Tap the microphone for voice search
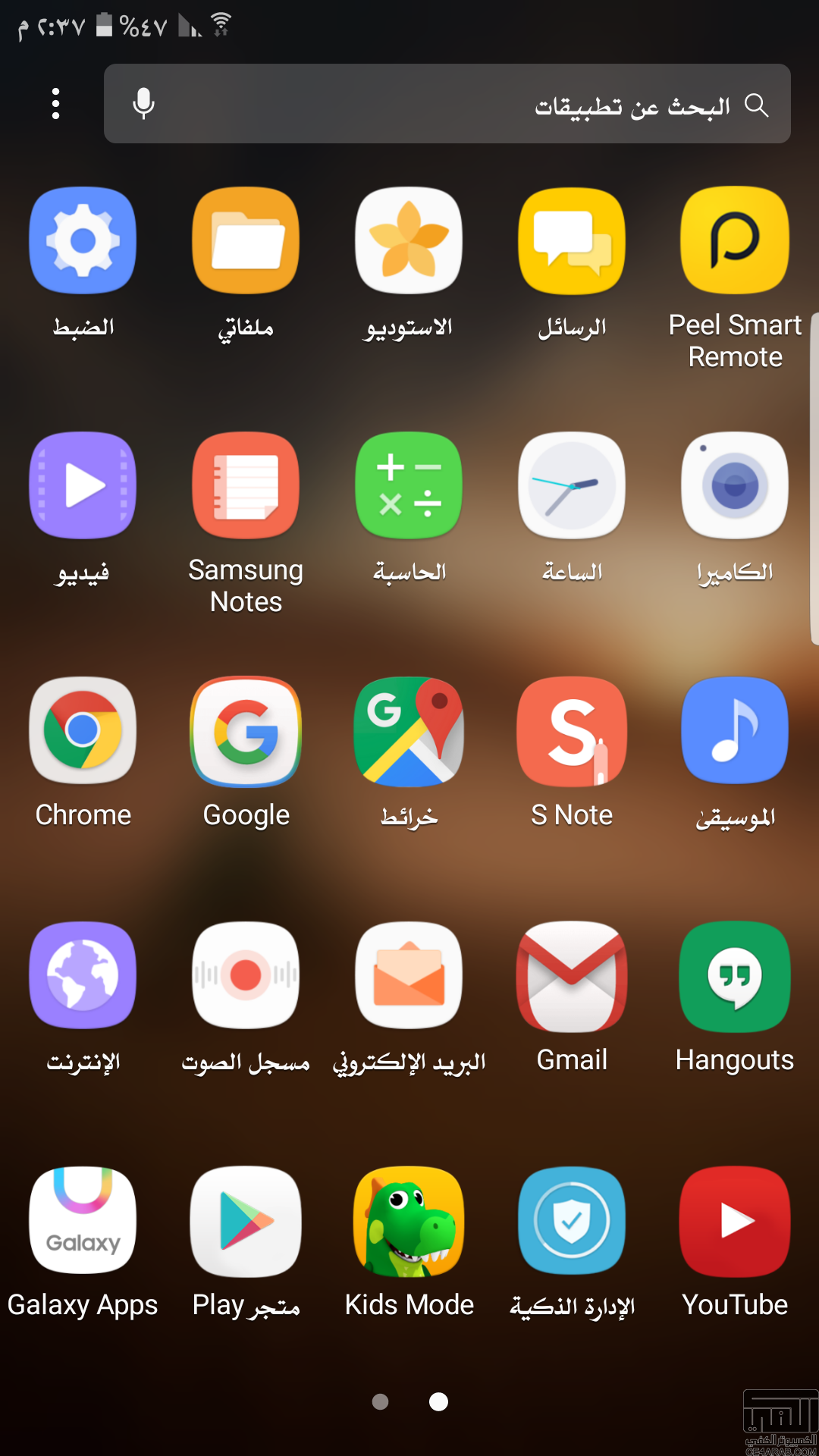The height and width of the screenshot is (1456, 819). click(143, 104)
